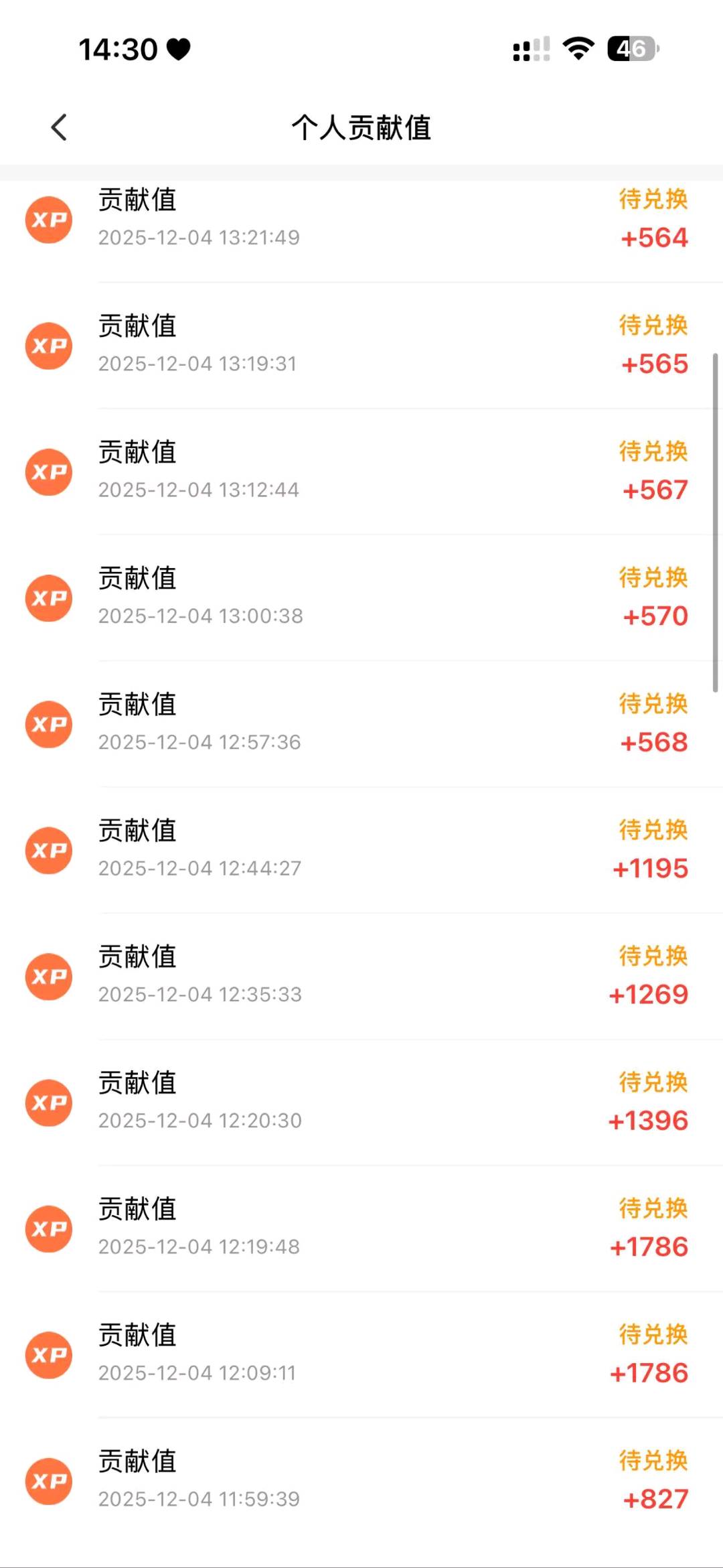Tap the 个人贡献值 page title
The height and width of the screenshot is (1568, 723).
click(361, 127)
